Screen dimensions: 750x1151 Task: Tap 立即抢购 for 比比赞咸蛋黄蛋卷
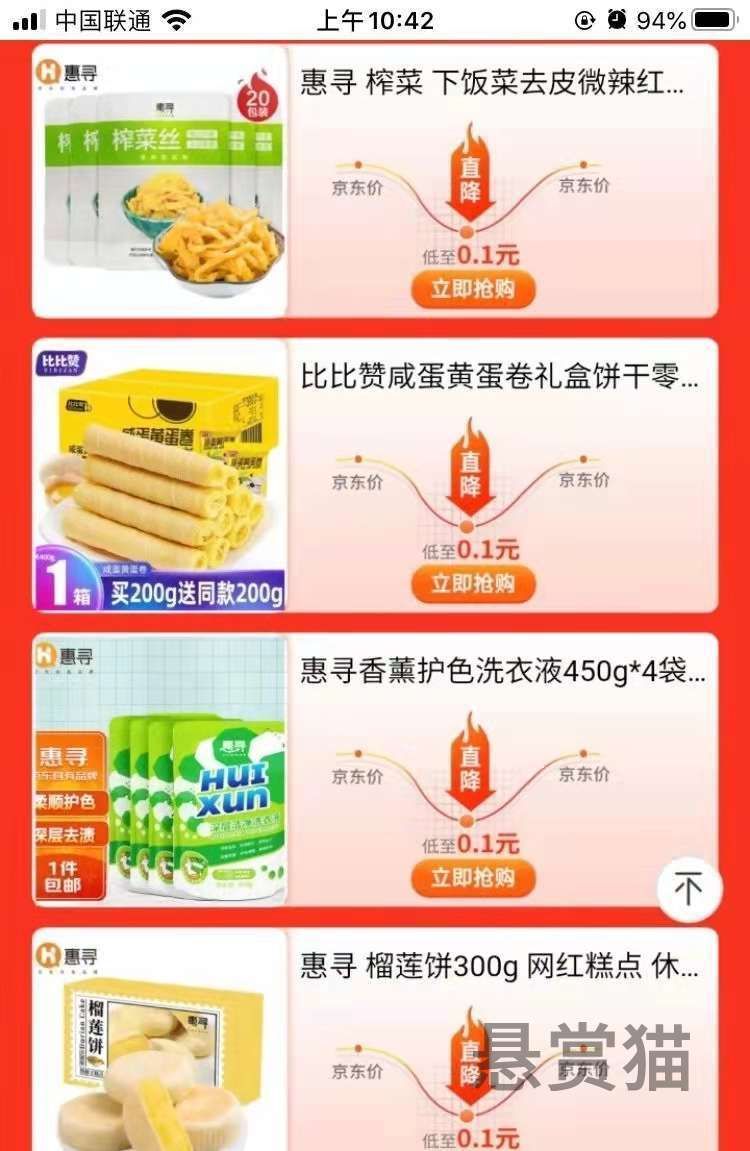coord(472,584)
